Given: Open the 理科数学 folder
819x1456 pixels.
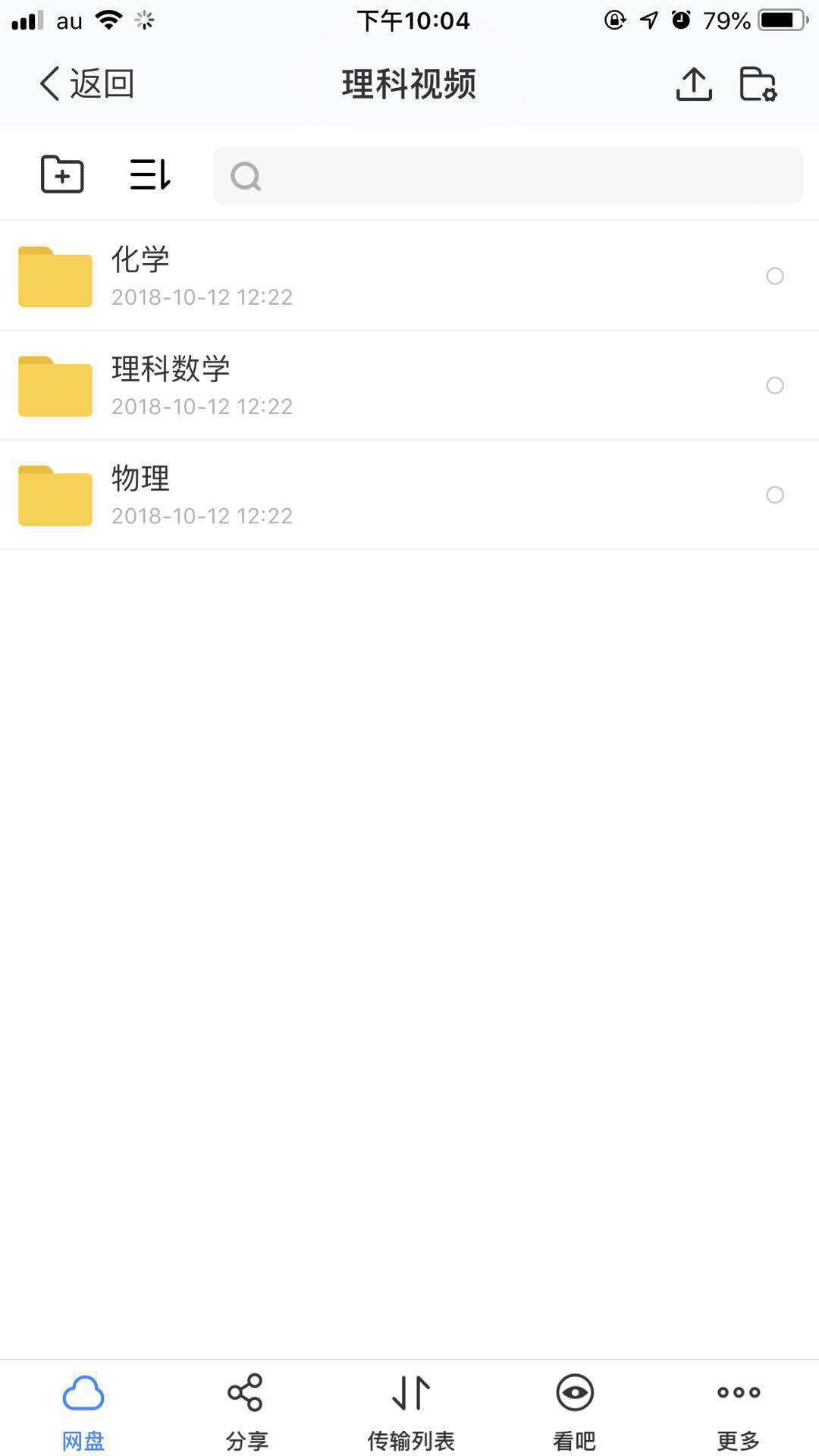Looking at the screenshot, I should [409, 385].
